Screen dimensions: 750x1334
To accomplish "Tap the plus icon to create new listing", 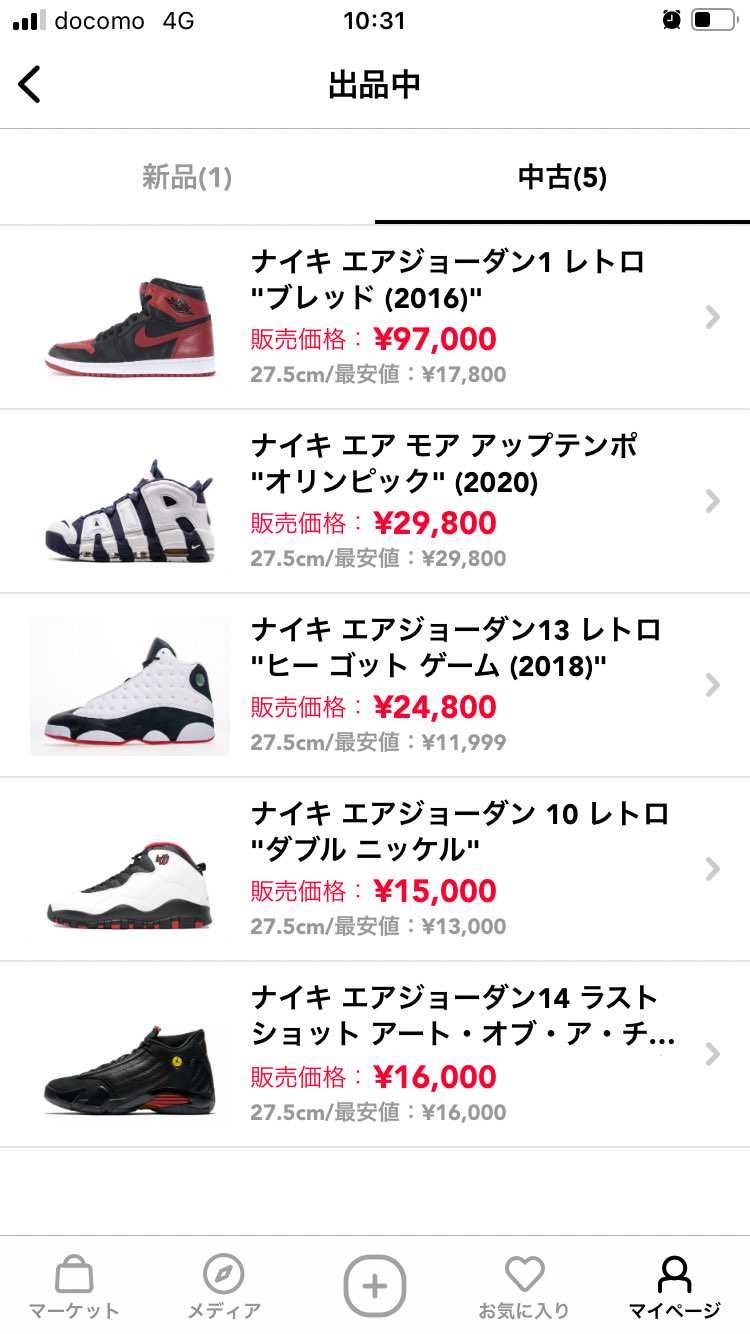I will point(375,1287).
